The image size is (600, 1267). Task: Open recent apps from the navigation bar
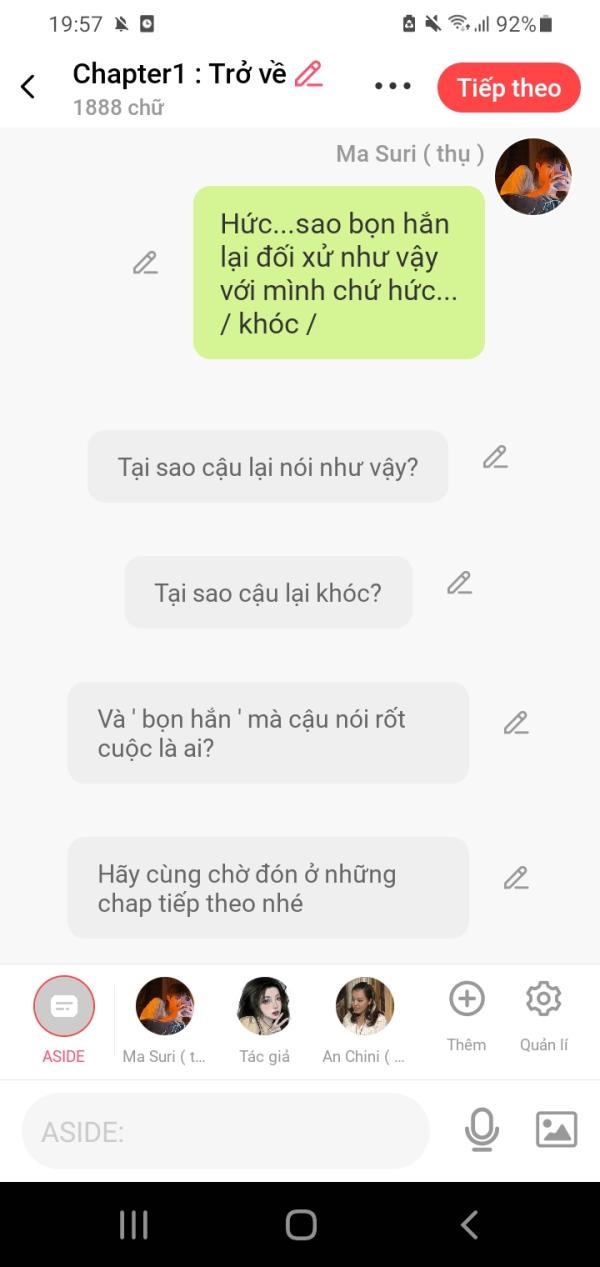tap(134, 1224)
